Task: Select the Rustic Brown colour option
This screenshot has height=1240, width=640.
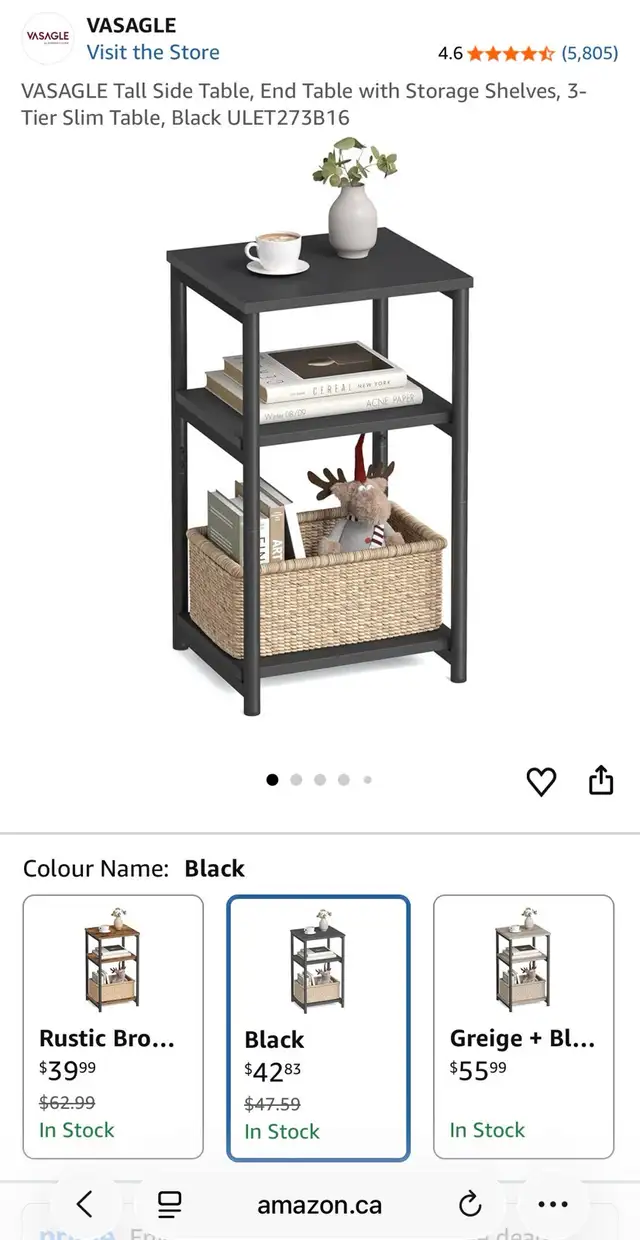Action: tap(113, 1026)
